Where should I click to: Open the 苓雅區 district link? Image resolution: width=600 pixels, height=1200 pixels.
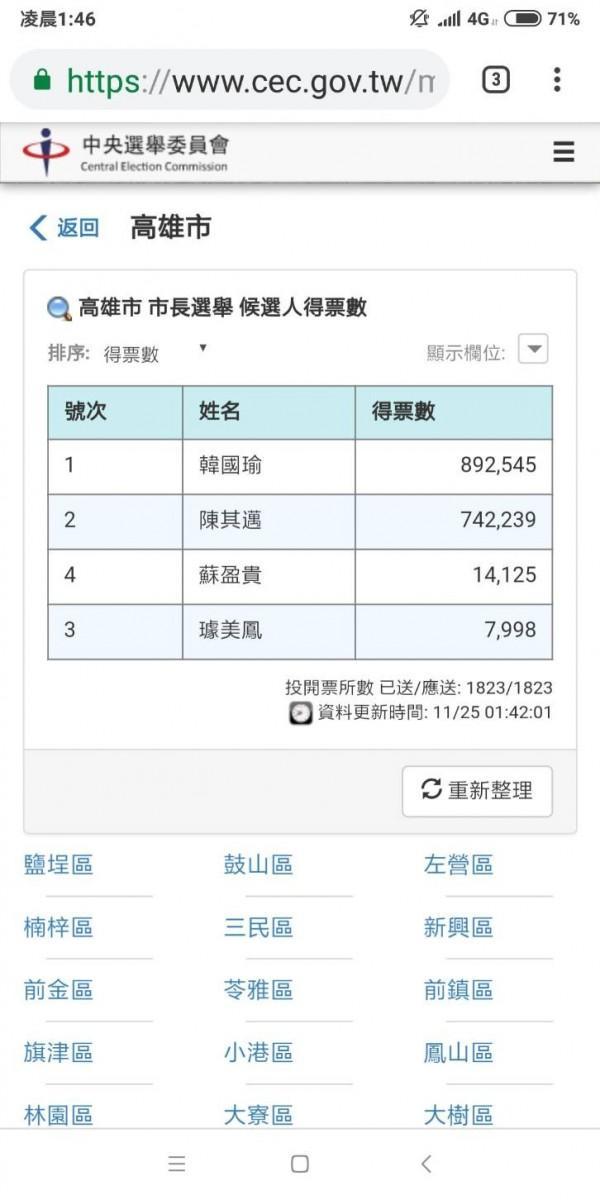click(x=259, y=990)
